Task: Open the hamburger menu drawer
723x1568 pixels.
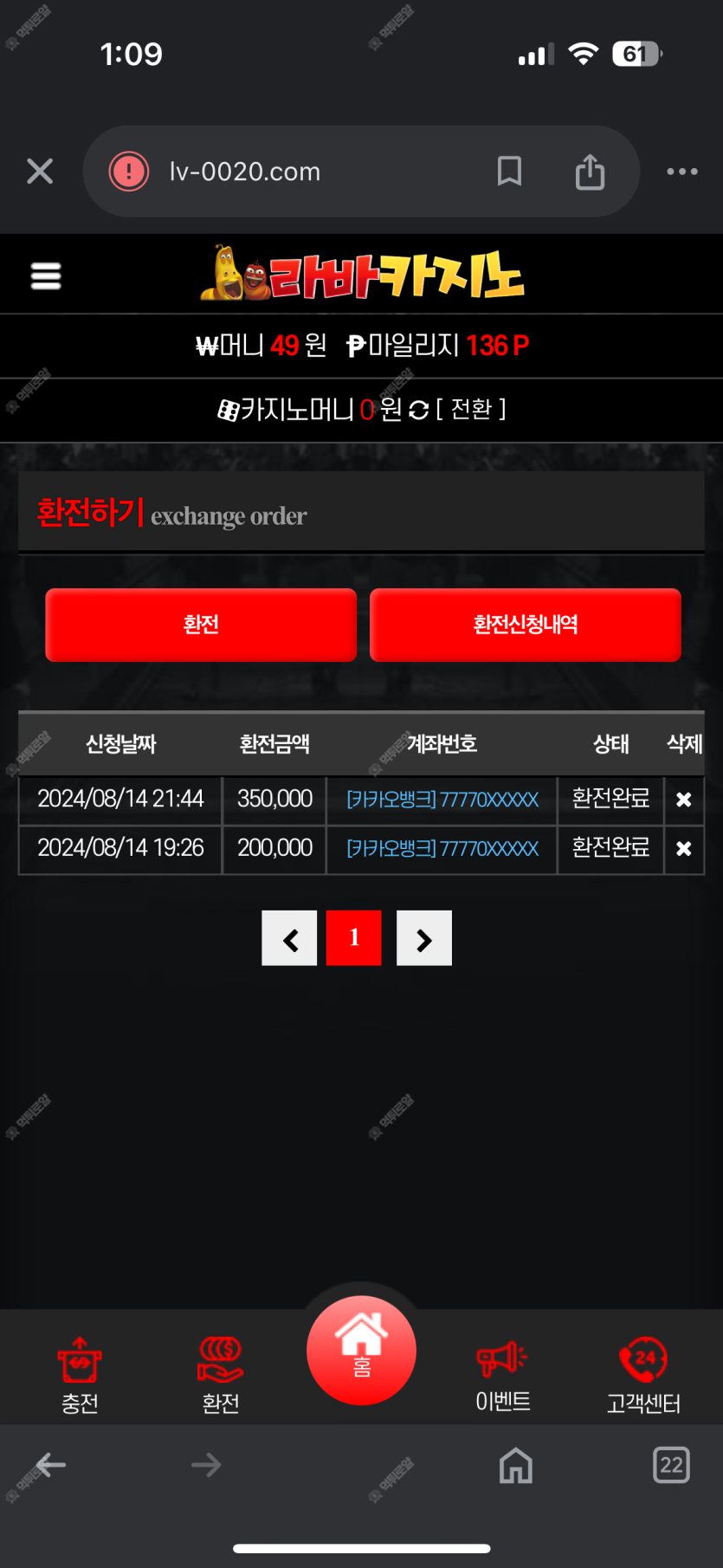Action: point(46,276)
